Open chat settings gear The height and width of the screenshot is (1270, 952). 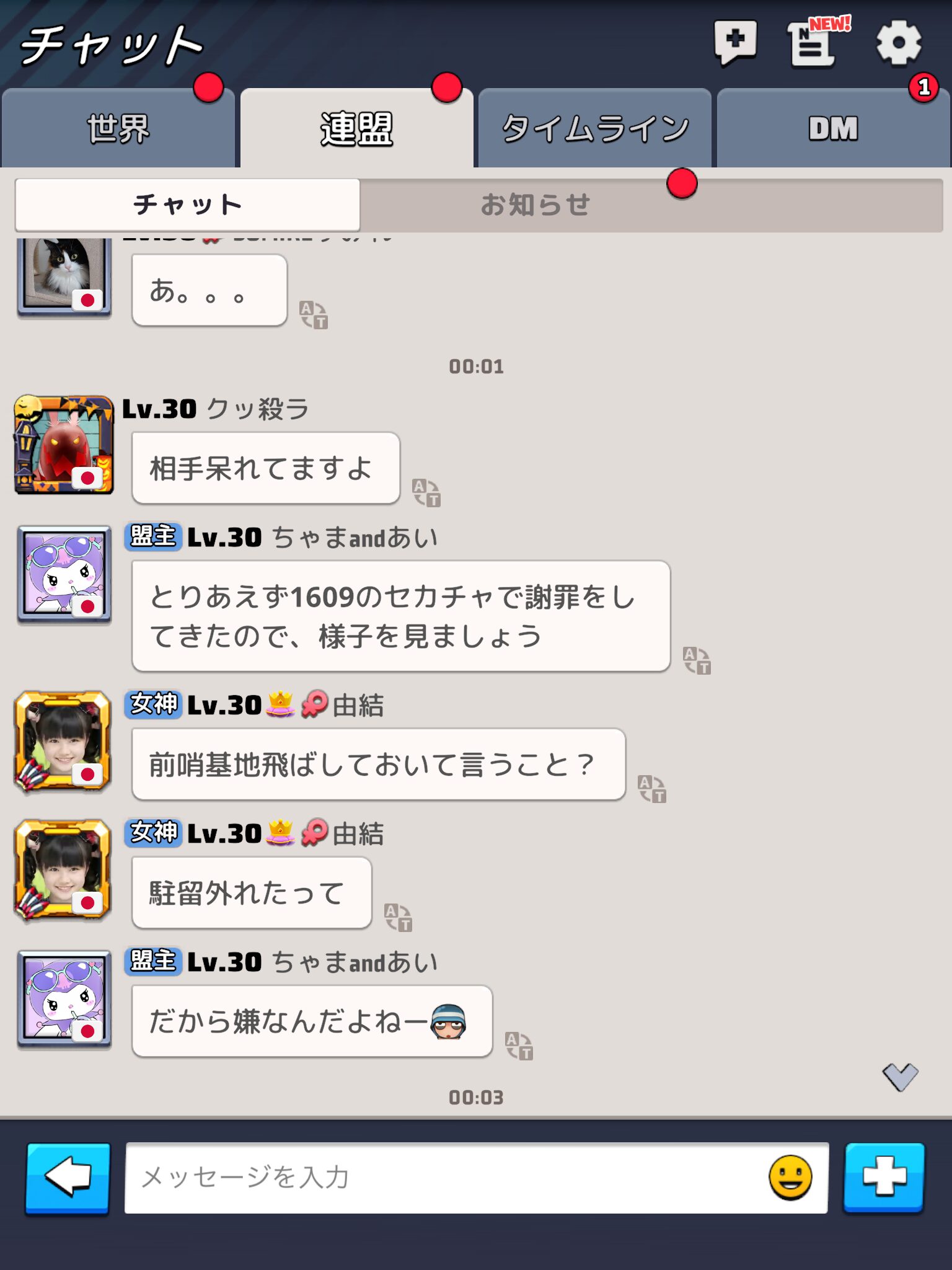[x=898, y=43]
